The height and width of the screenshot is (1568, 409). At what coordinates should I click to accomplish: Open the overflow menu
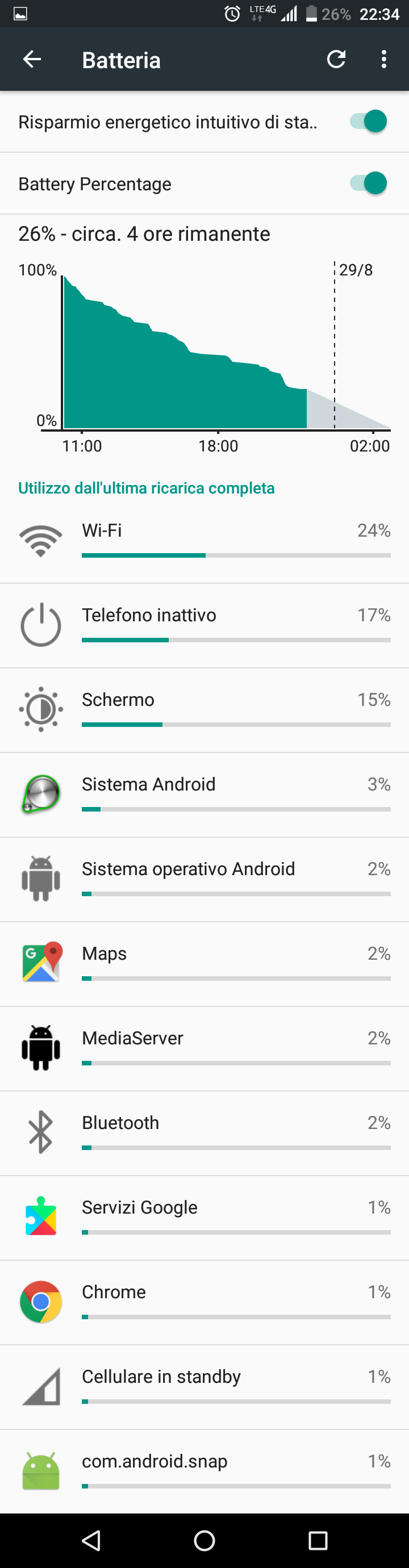(x=383, y=59)
